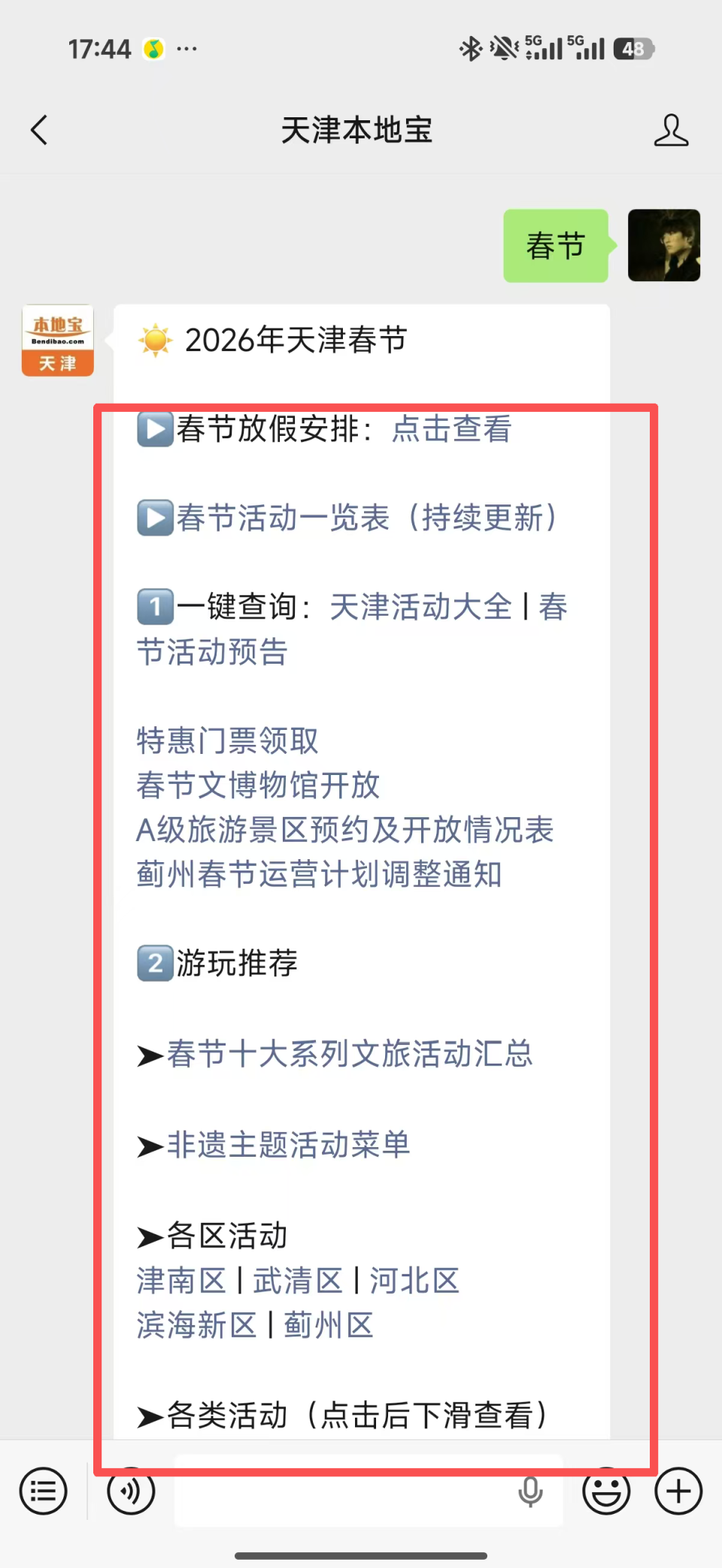722x1568 pixels.
Task: Open the chat sidebar list icon bottom left
Action: [x=43, y=1491]
